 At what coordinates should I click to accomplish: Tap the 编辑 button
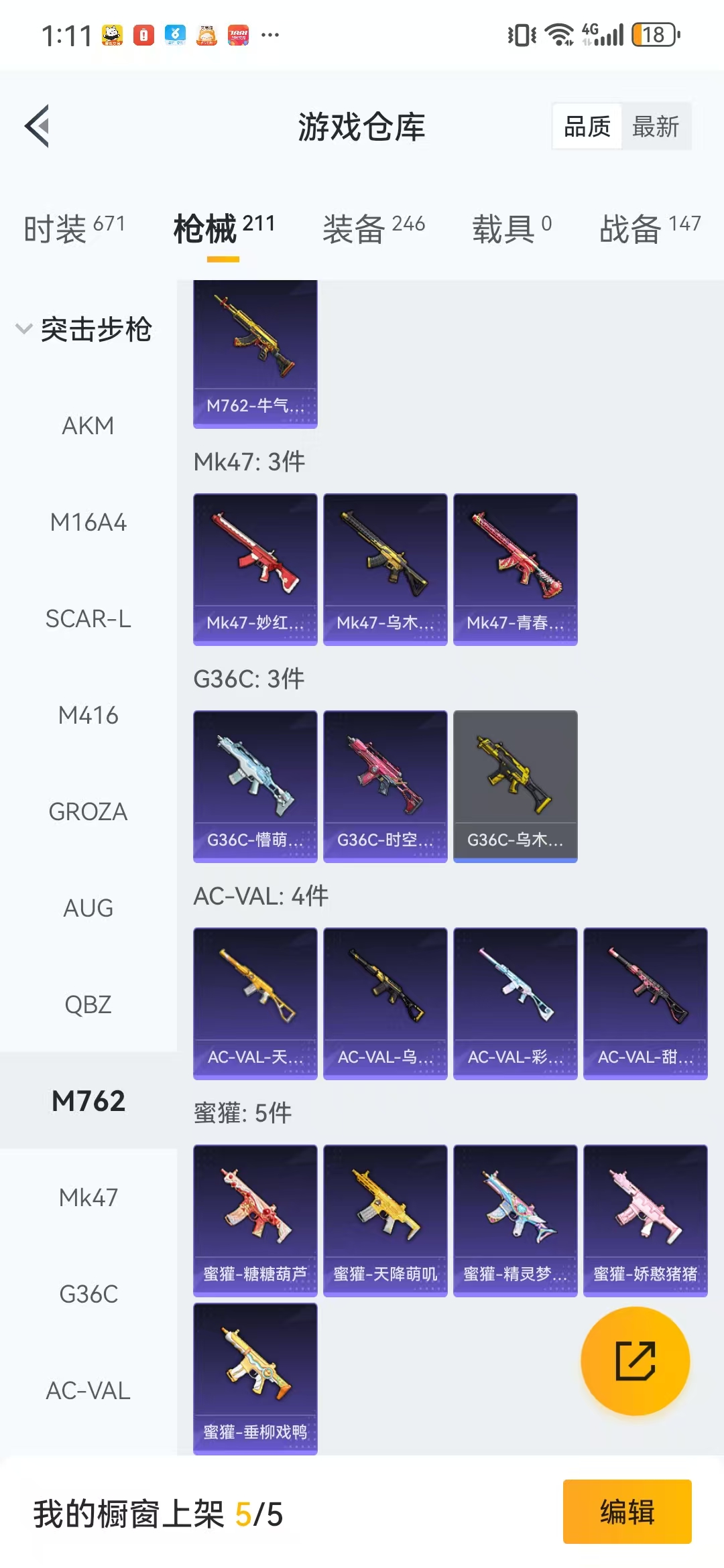(x=627, y=1512)
